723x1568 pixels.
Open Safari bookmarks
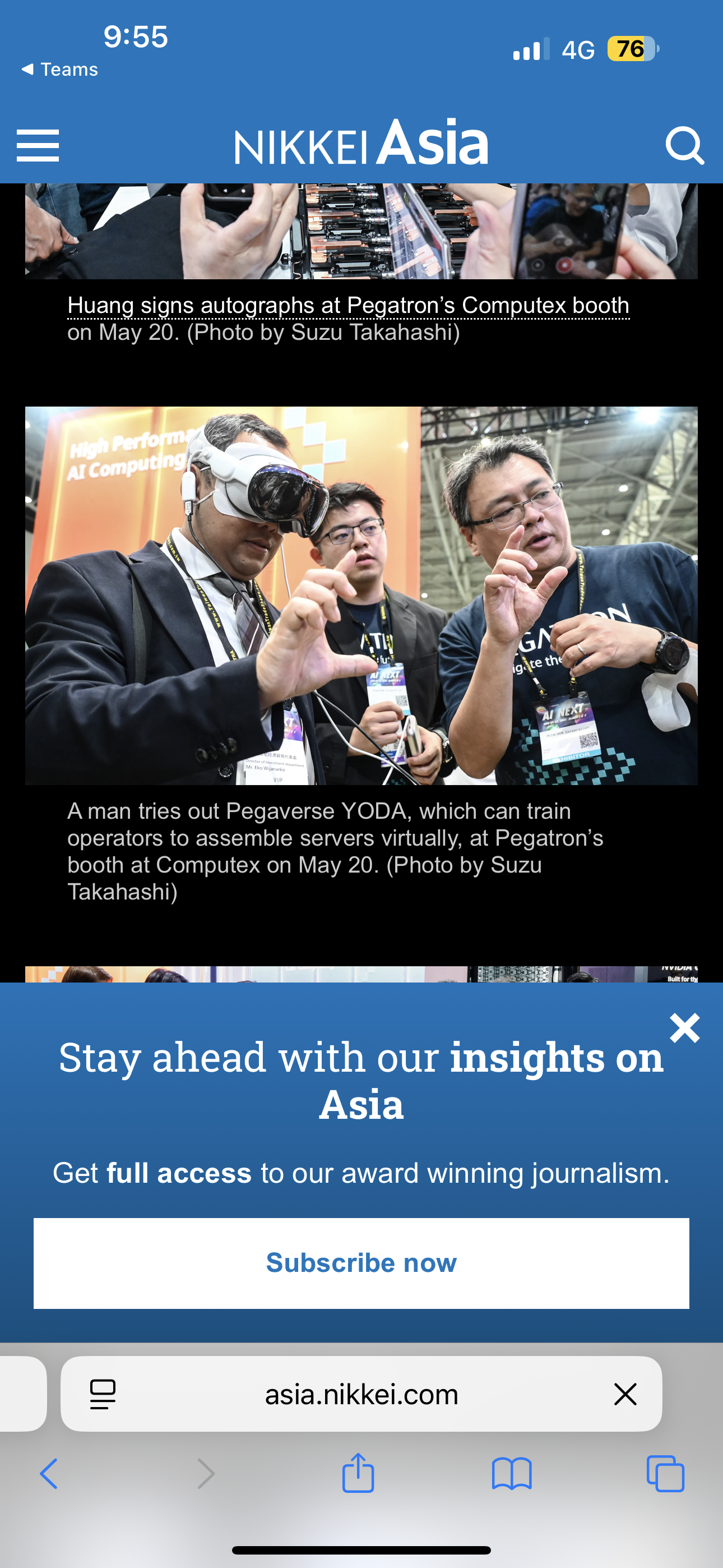tap(511, 1474)
